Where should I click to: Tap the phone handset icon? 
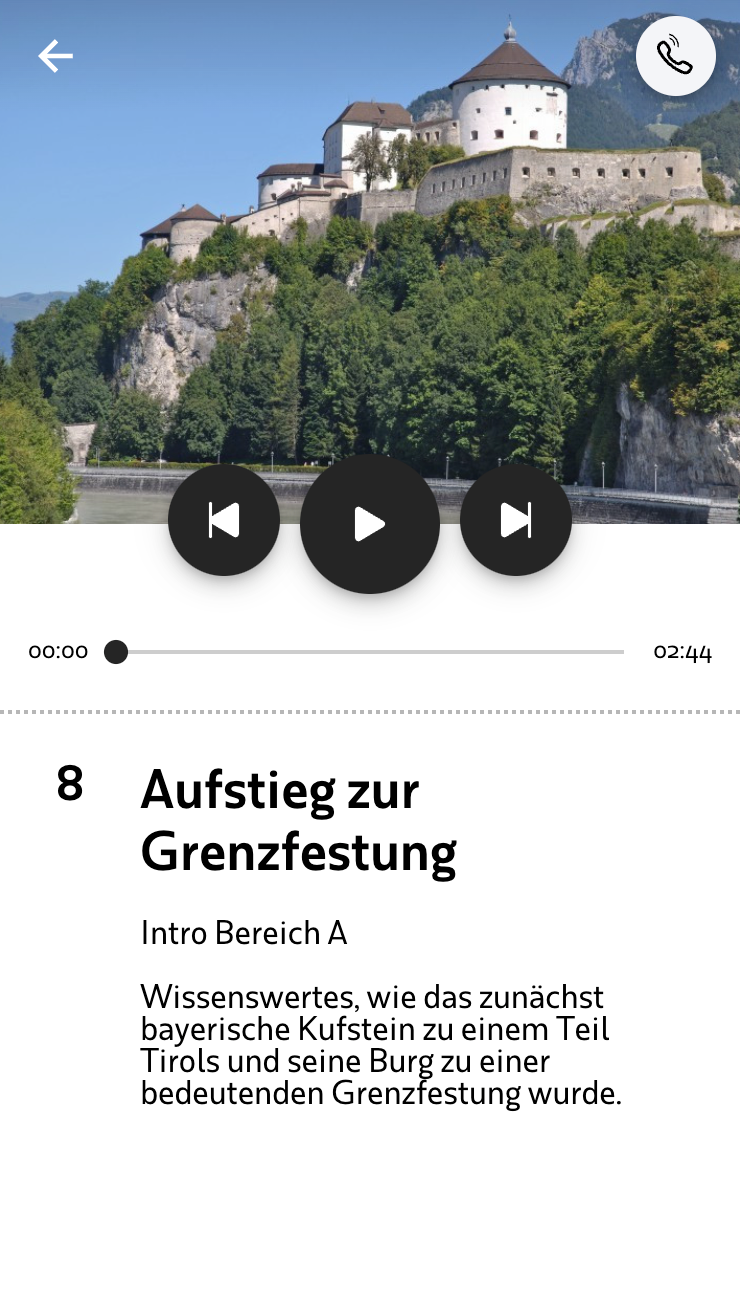pos(676,56)
